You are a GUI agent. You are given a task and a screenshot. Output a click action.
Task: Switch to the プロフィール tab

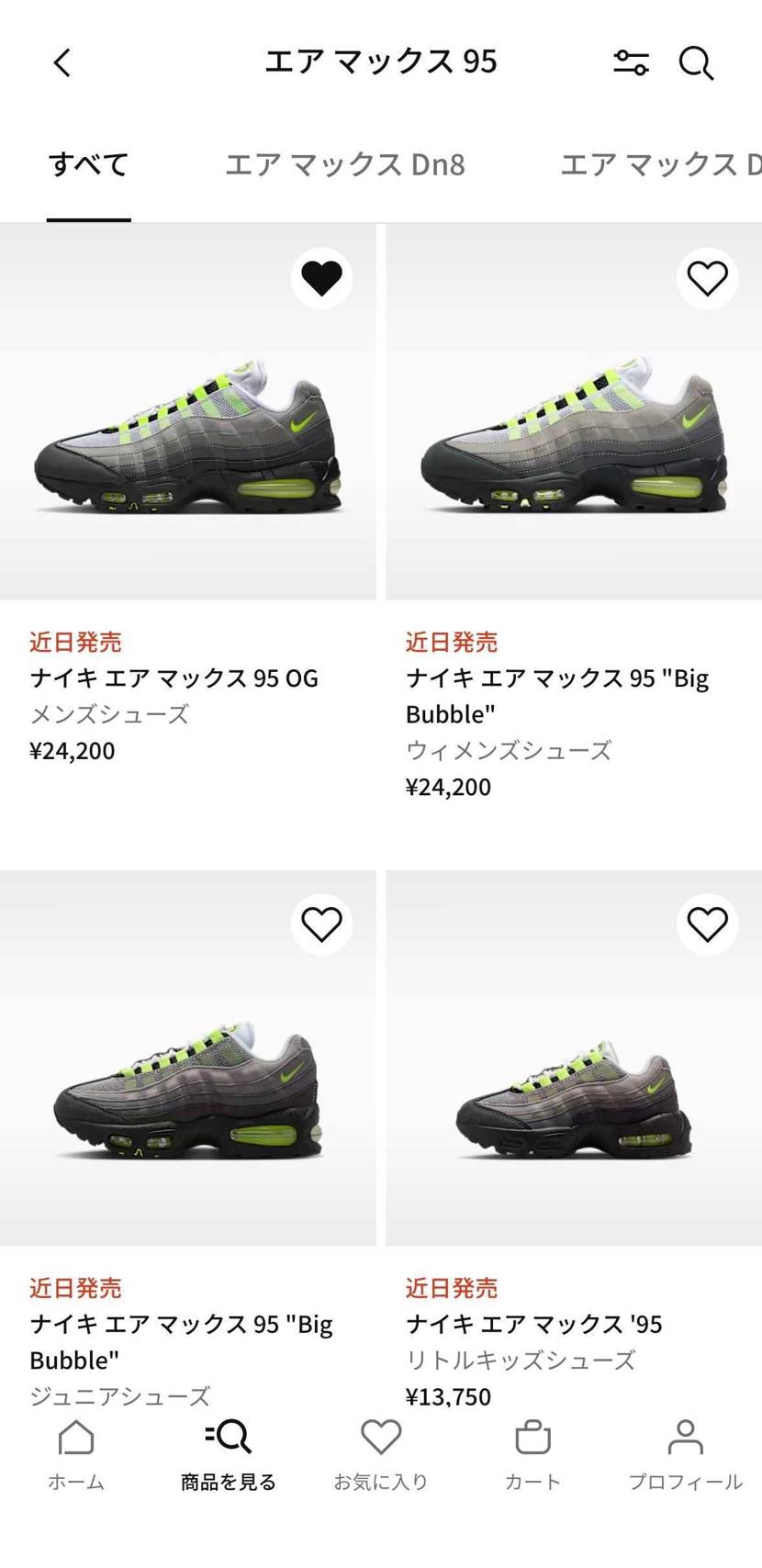pos(685,1455)
